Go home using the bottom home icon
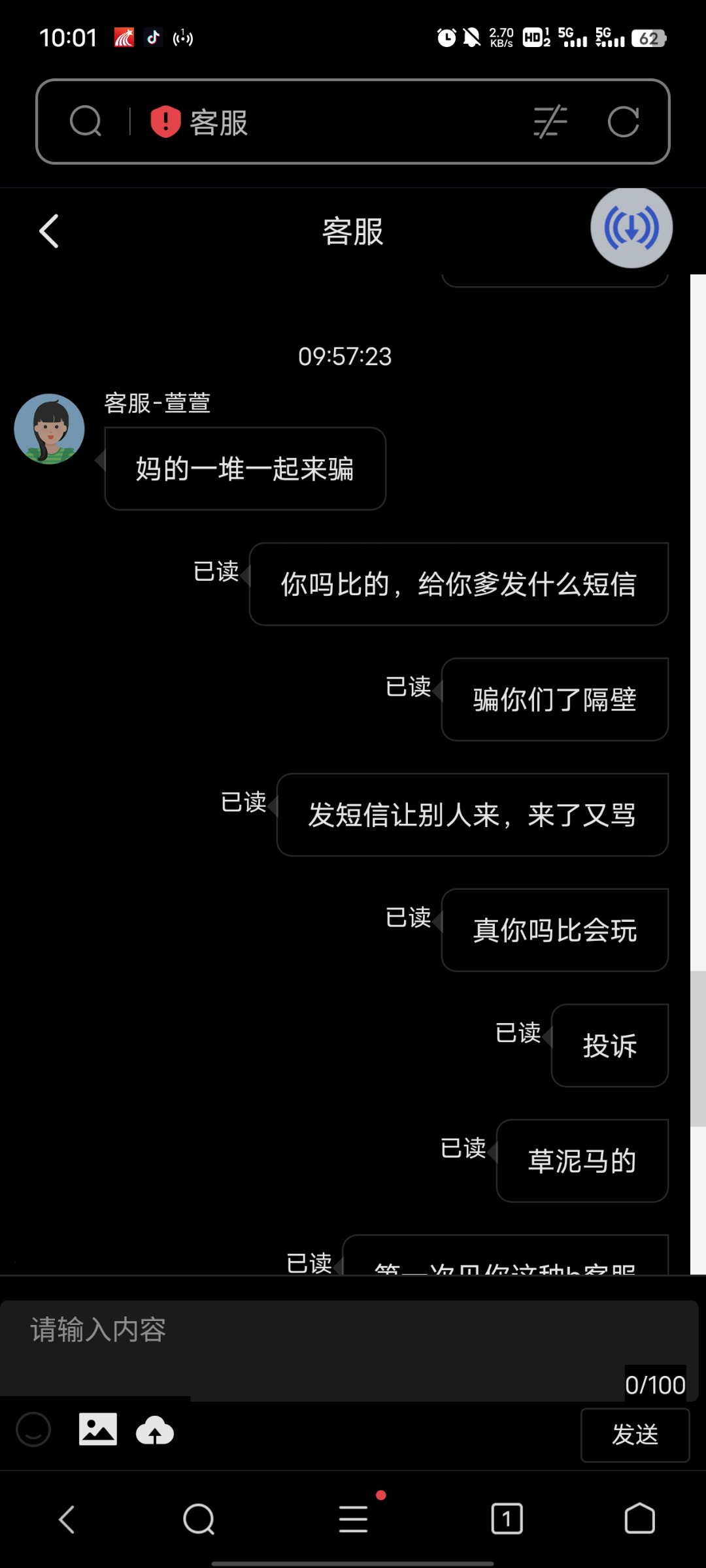 click(x=640, y=1519)
